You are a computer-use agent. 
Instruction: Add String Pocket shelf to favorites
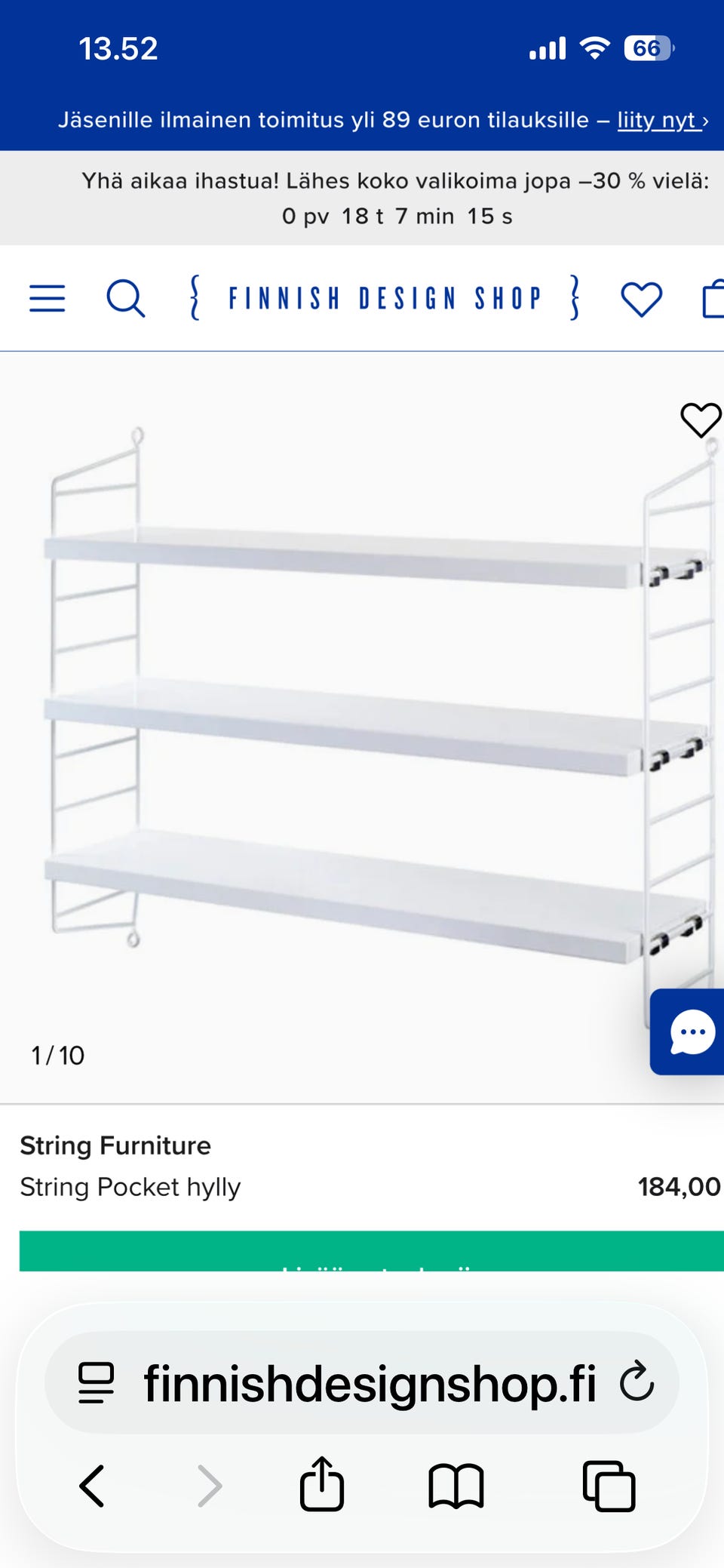(701, 420)
